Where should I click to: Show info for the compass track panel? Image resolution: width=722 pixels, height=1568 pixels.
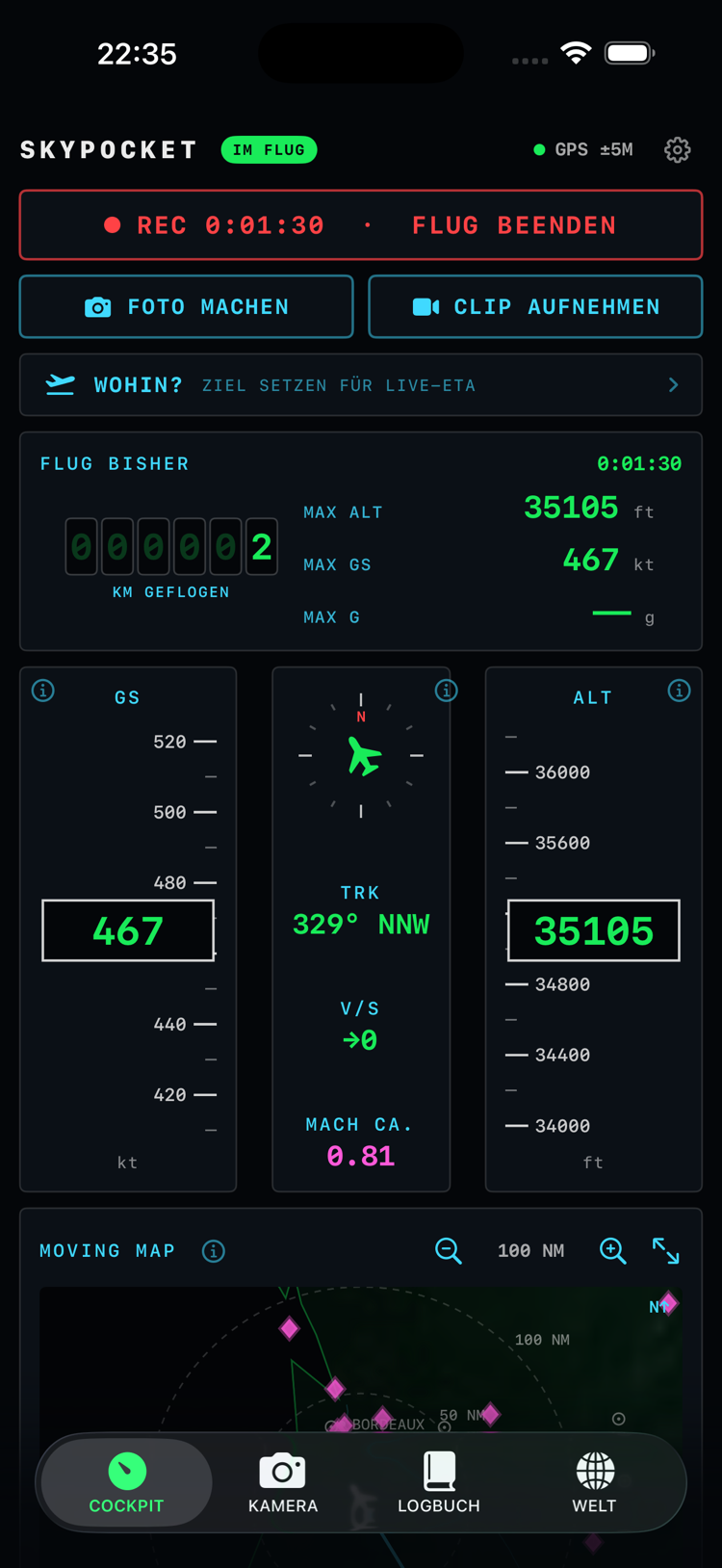pyautogui.click(x=446, y=691)
